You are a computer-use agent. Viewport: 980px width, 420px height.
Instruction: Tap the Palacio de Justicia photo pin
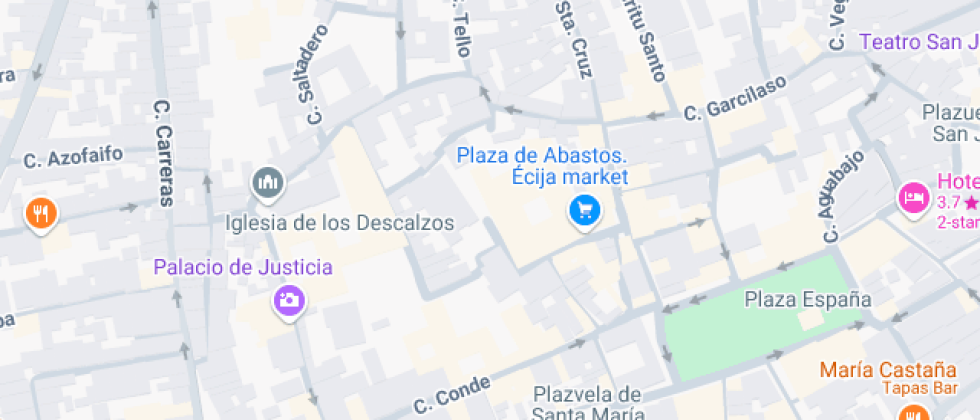pos(289,302)
